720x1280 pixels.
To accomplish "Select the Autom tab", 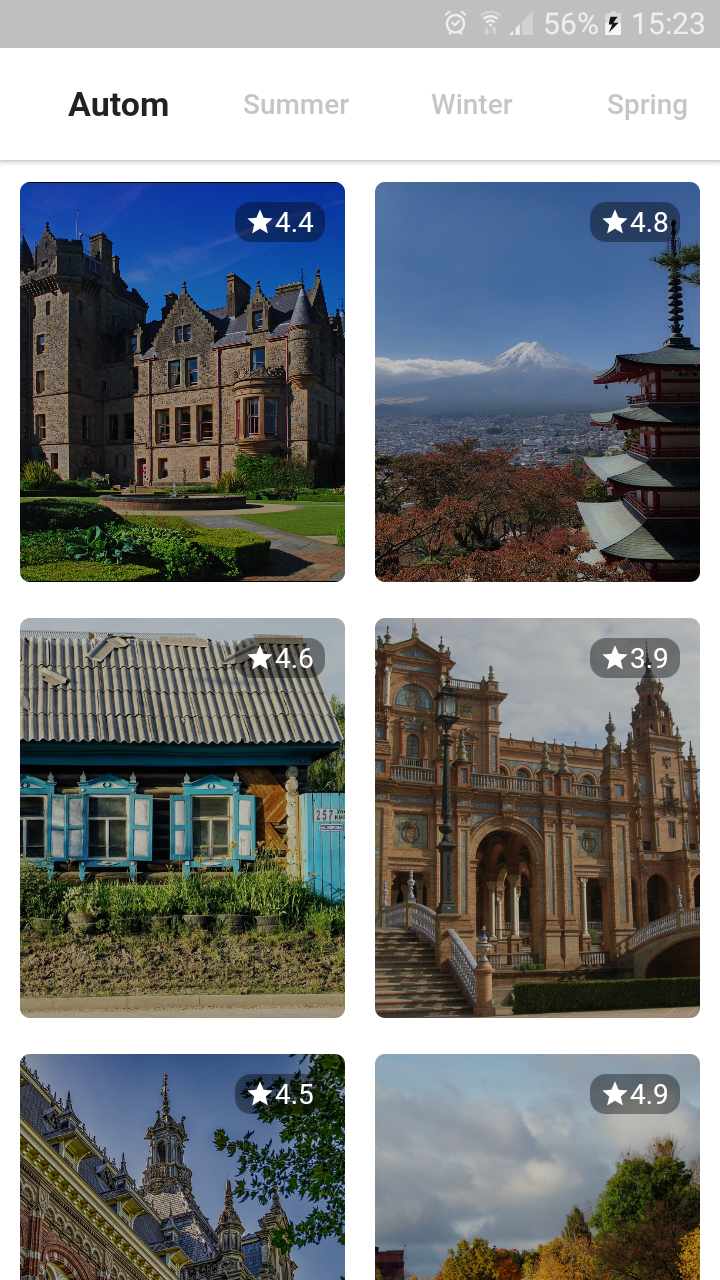I will (x=118, y=105).
